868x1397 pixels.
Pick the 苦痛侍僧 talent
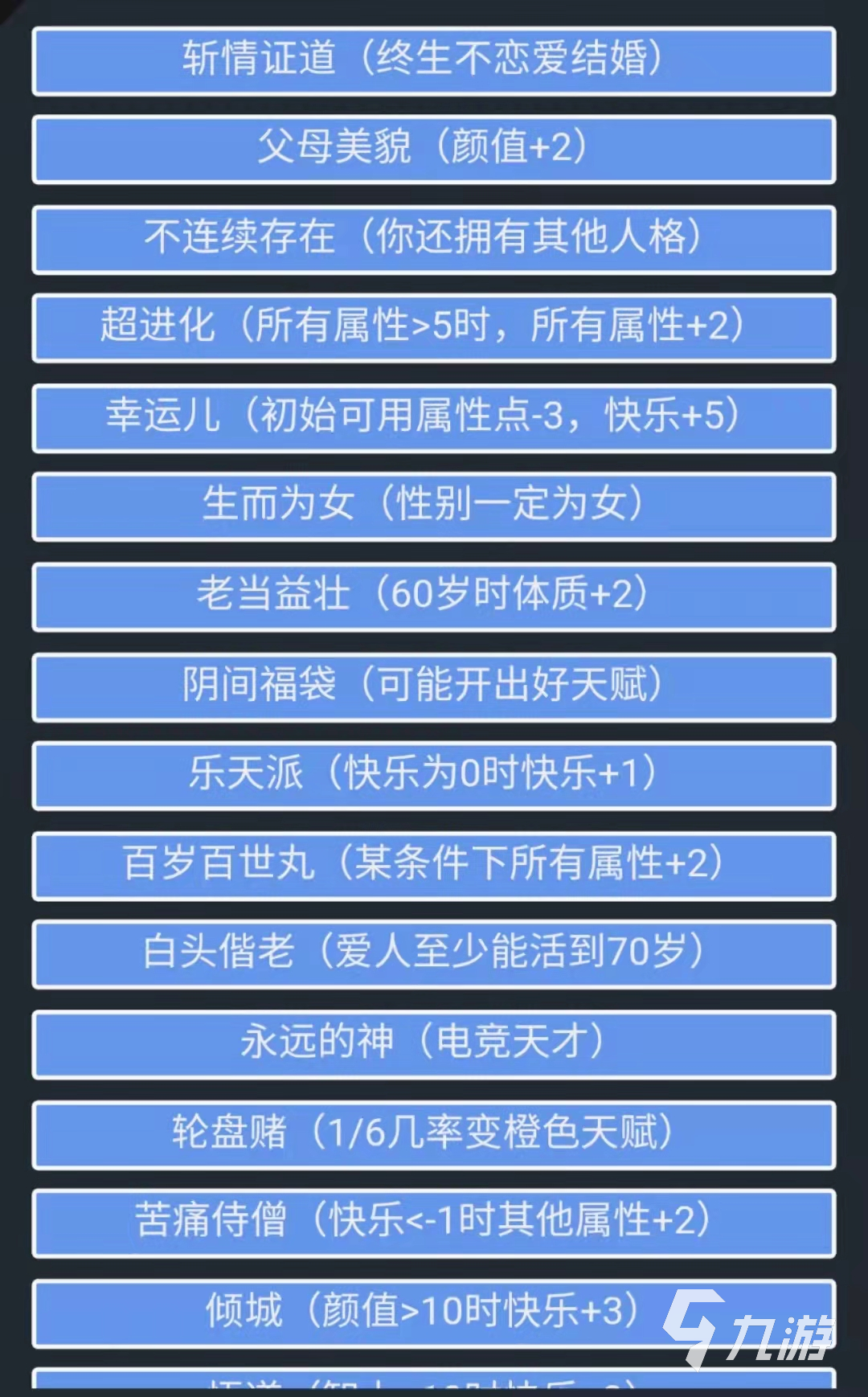tap(434, 1223)
